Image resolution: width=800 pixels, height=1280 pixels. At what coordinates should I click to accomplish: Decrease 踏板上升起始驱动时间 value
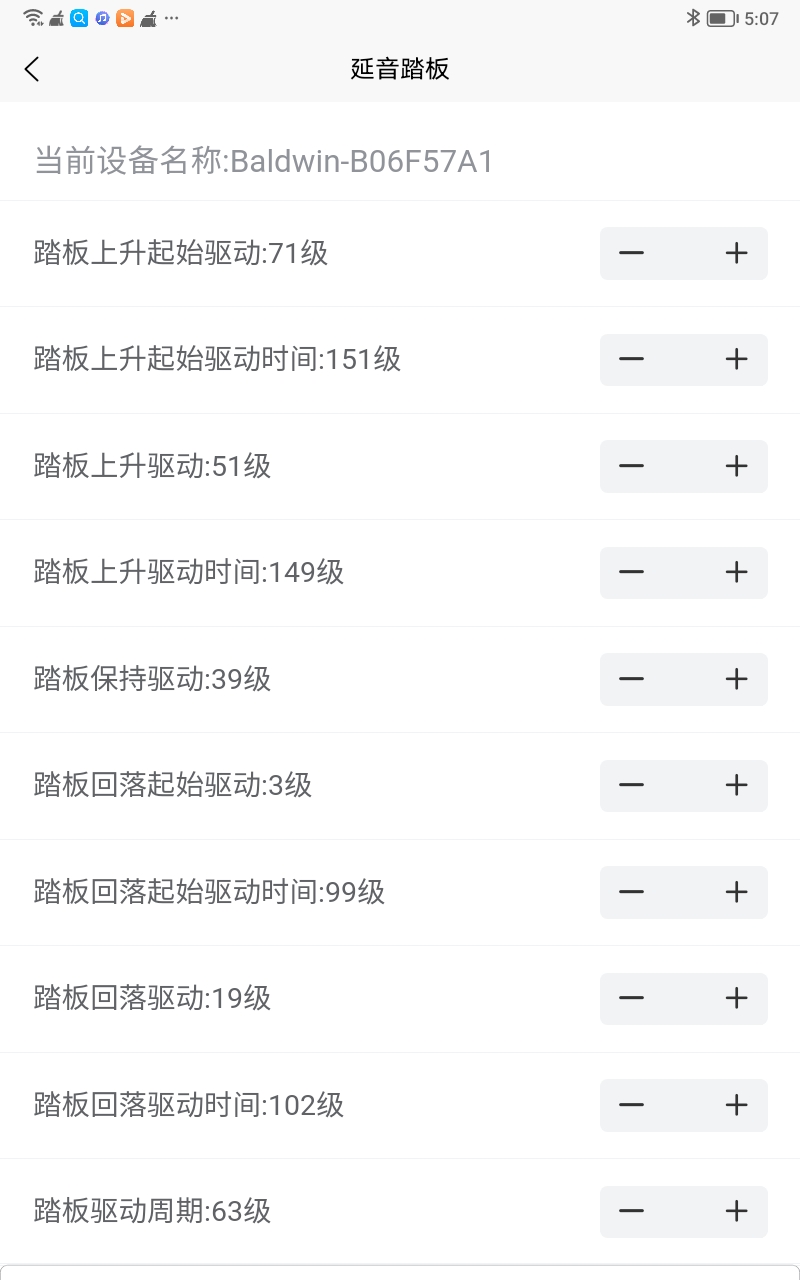click(x=631, y=359)
